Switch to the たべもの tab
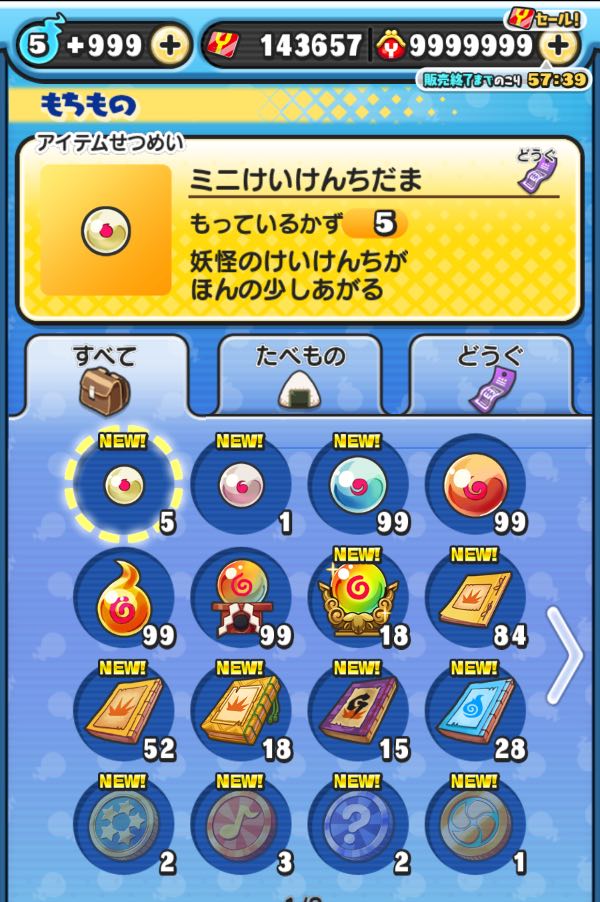Viewport: 600px width, 902px height. [x=299, y=375]
